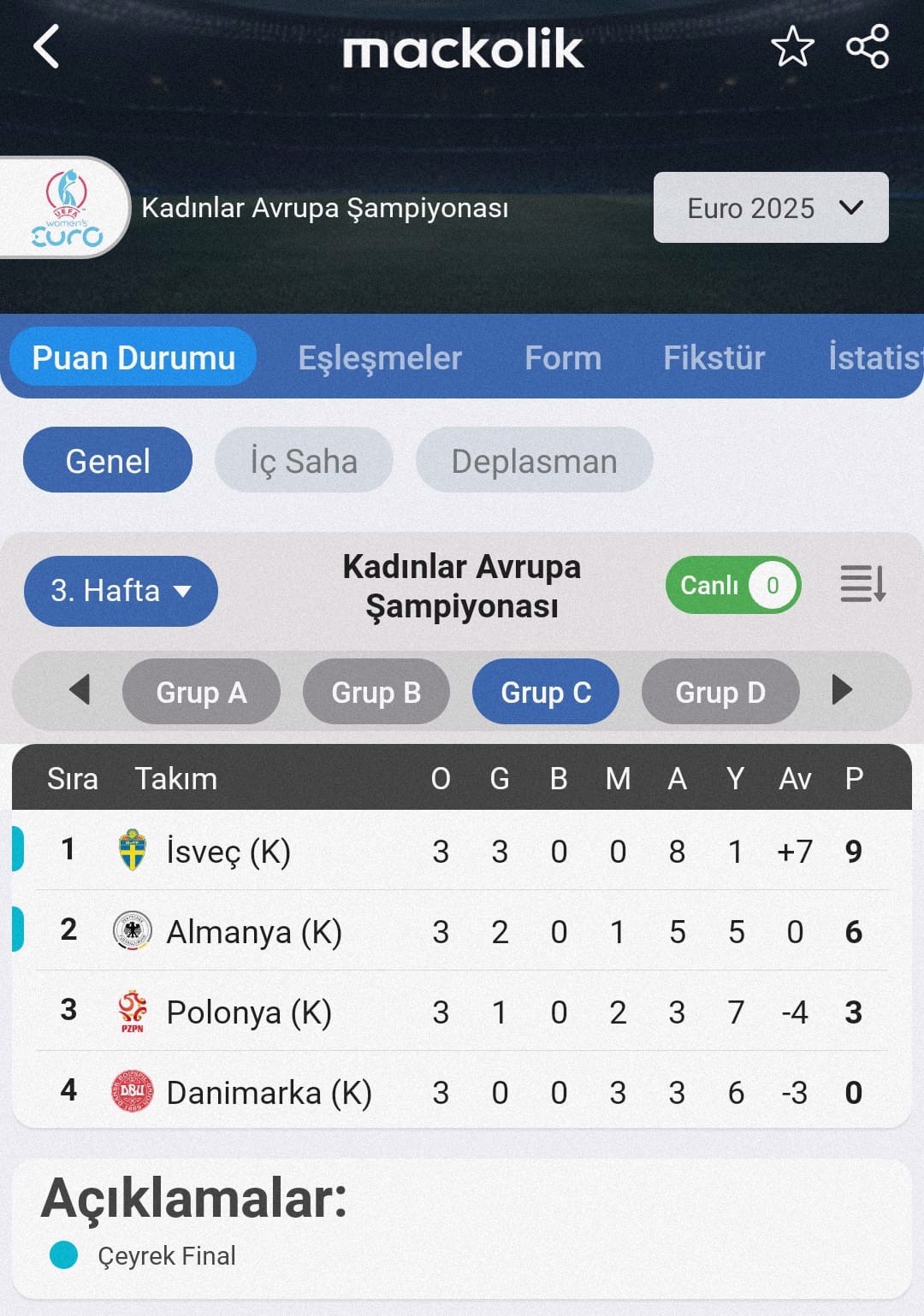Switch to the Fikstür tab

click(x=714, y=357)
